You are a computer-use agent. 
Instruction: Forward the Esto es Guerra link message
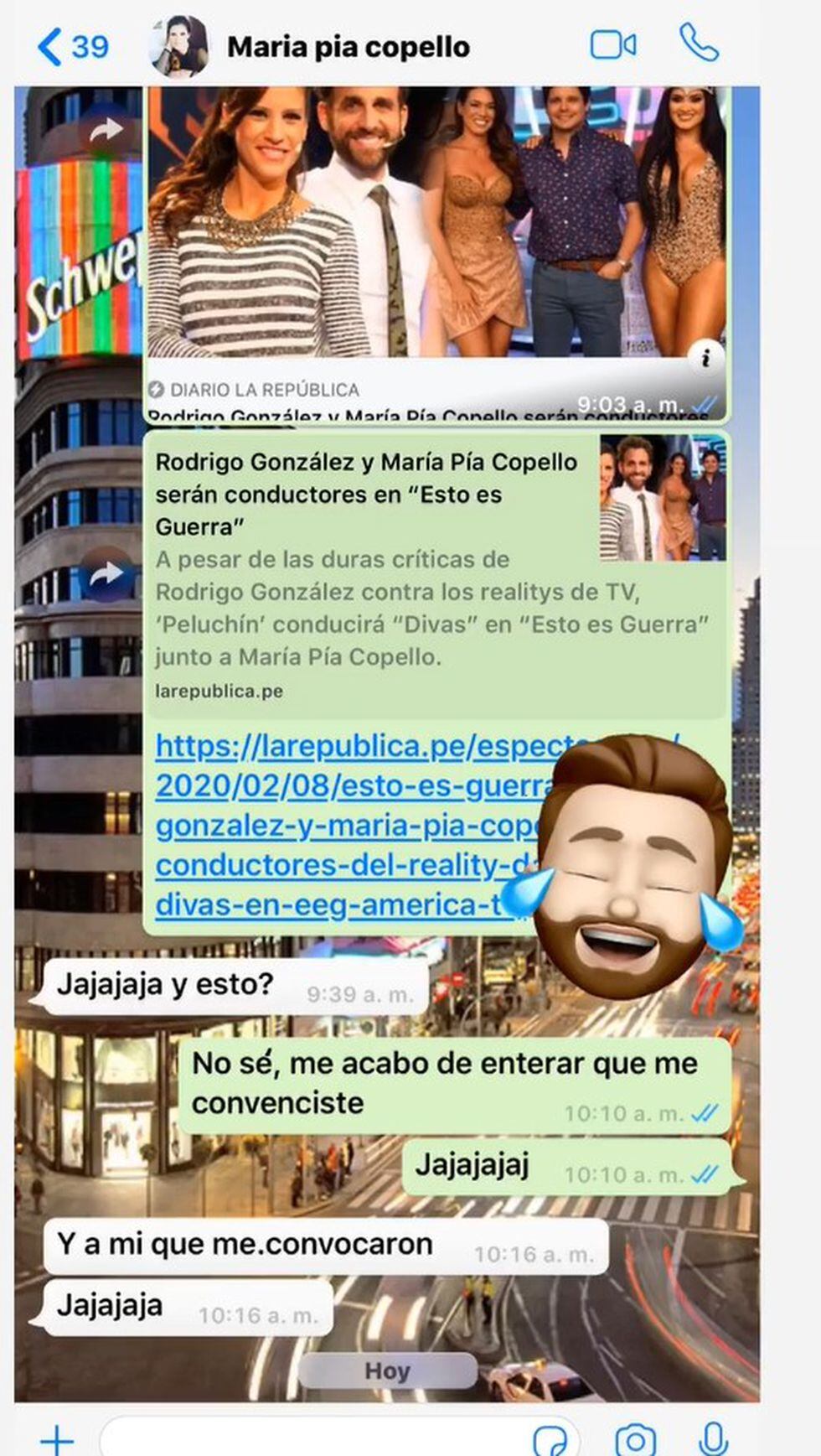coord(106,574)
